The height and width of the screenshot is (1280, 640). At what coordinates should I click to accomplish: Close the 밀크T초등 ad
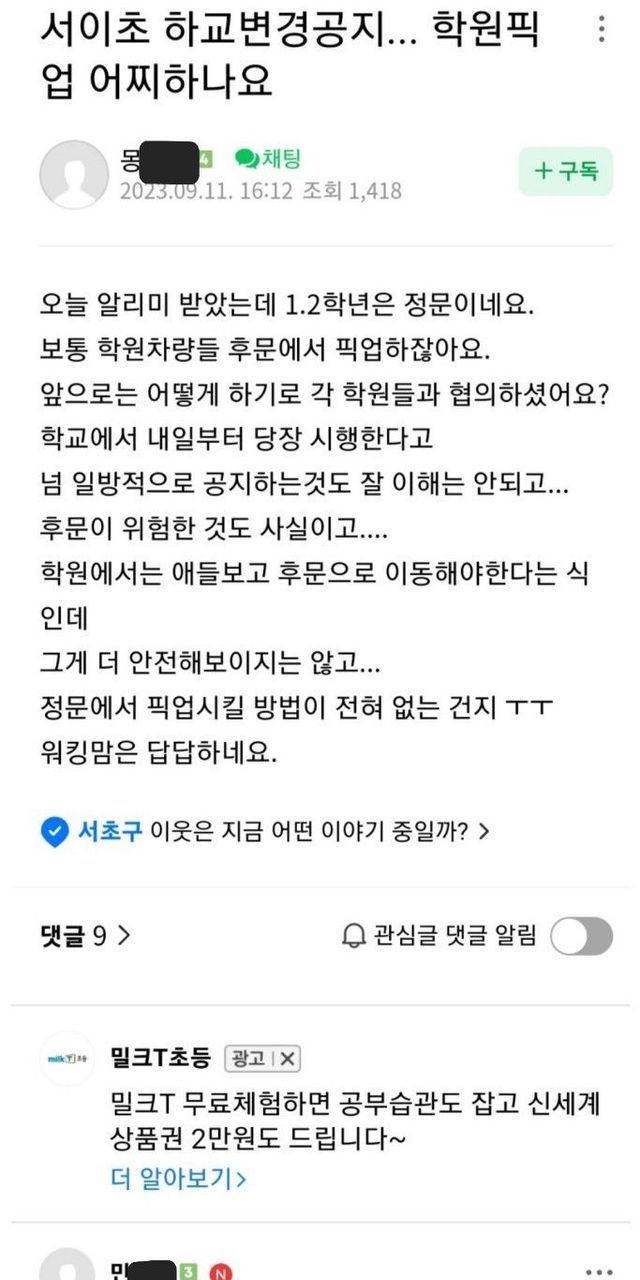(287, 1058)
